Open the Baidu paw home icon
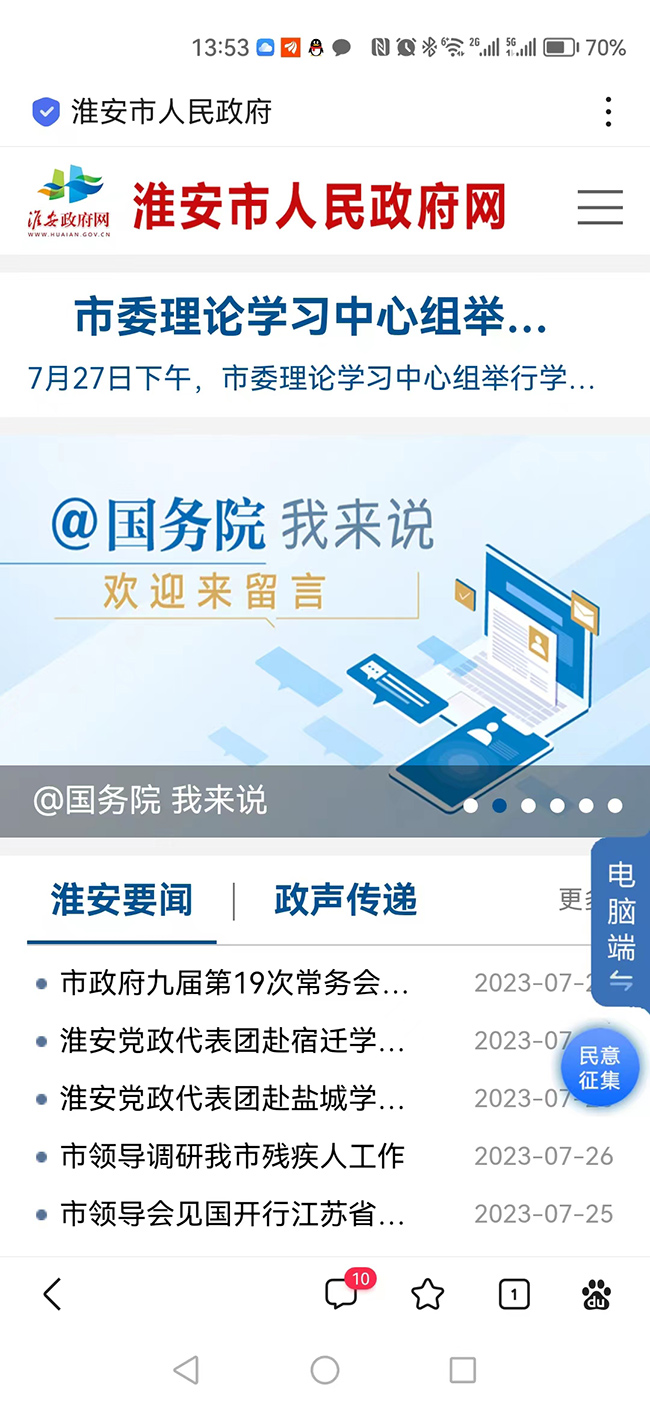 (597, 1295)
